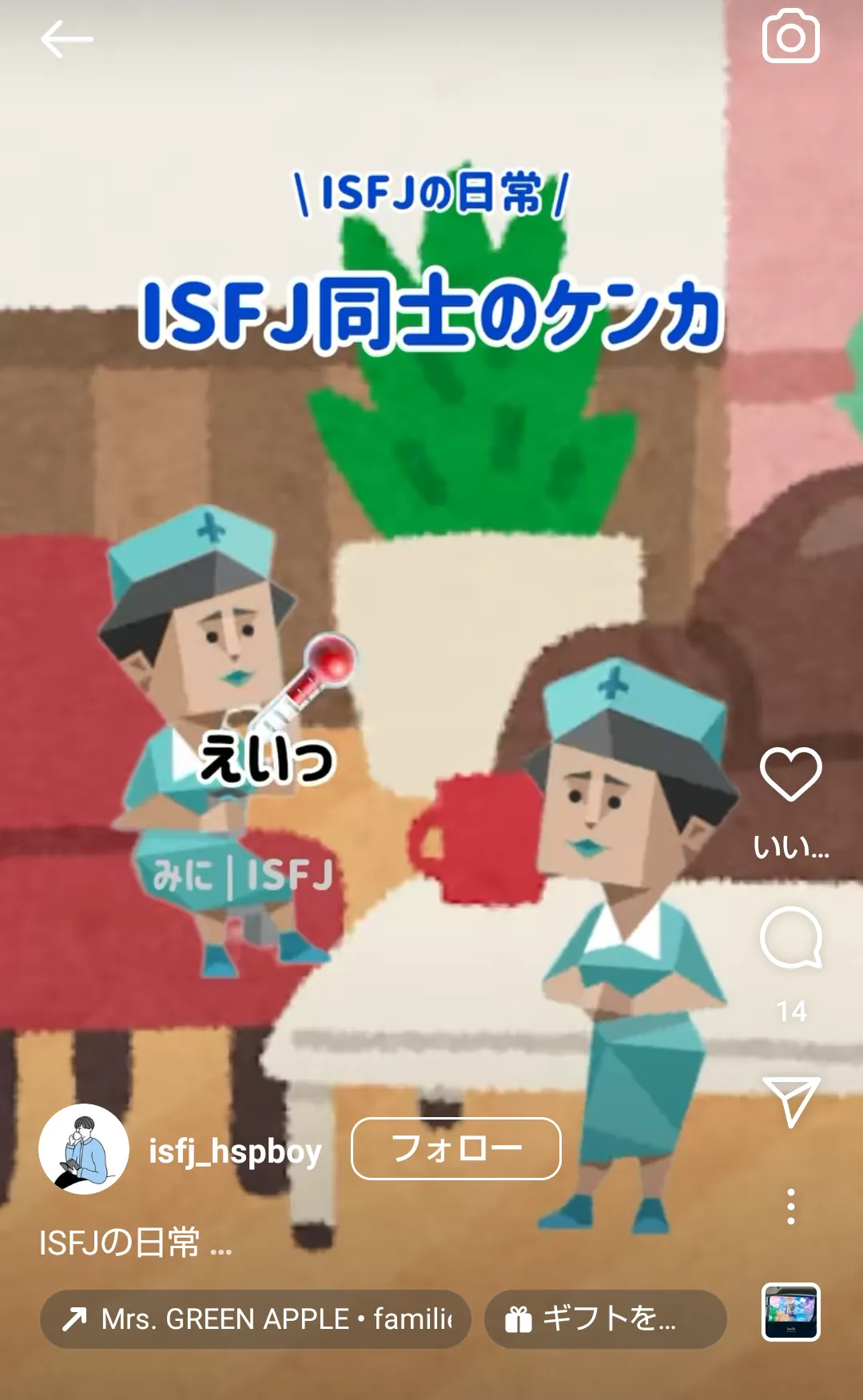
Task: Open the three-dot more options menu
Action: 790,1207
